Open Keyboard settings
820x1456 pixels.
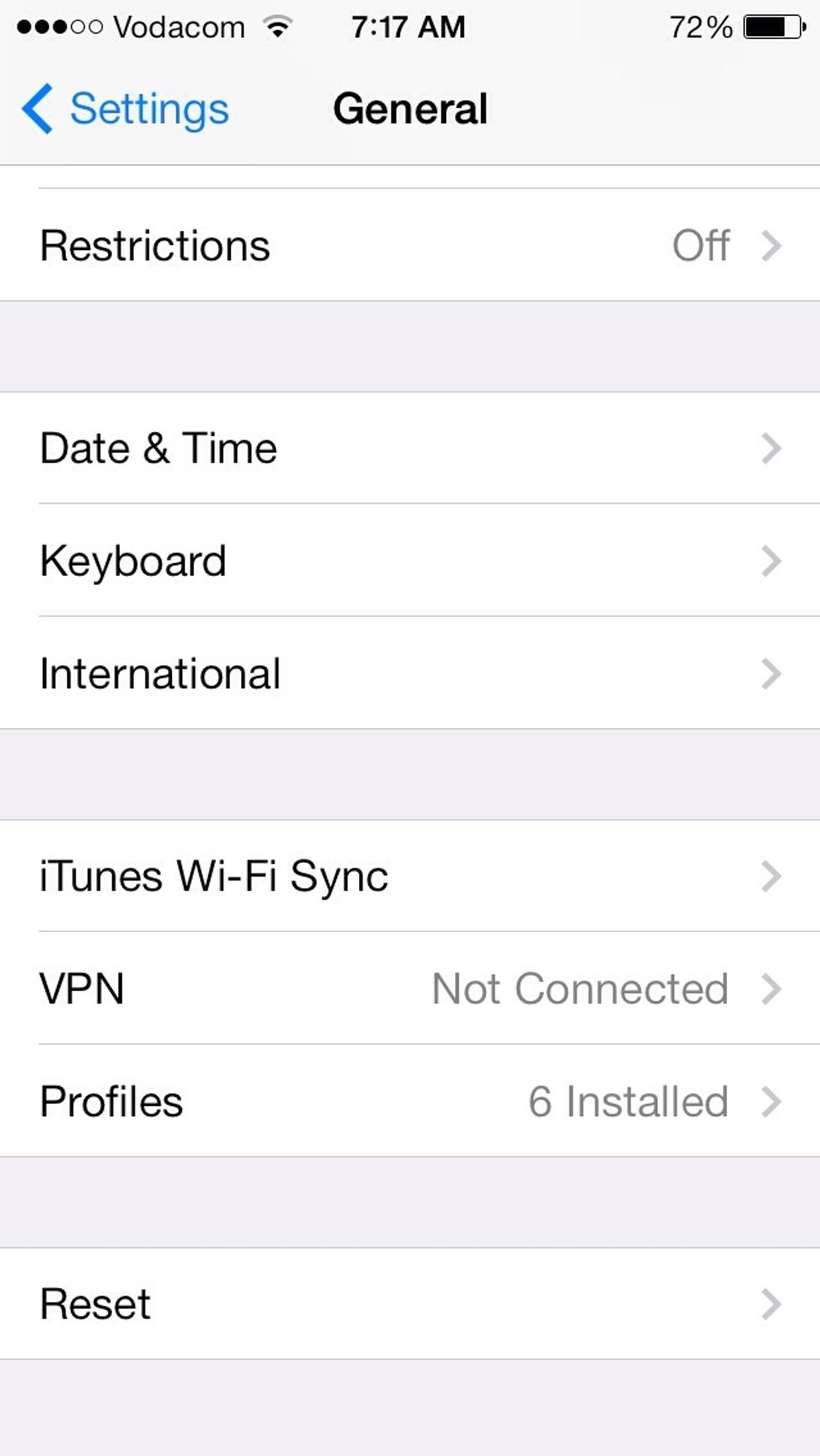click(410, 561)
